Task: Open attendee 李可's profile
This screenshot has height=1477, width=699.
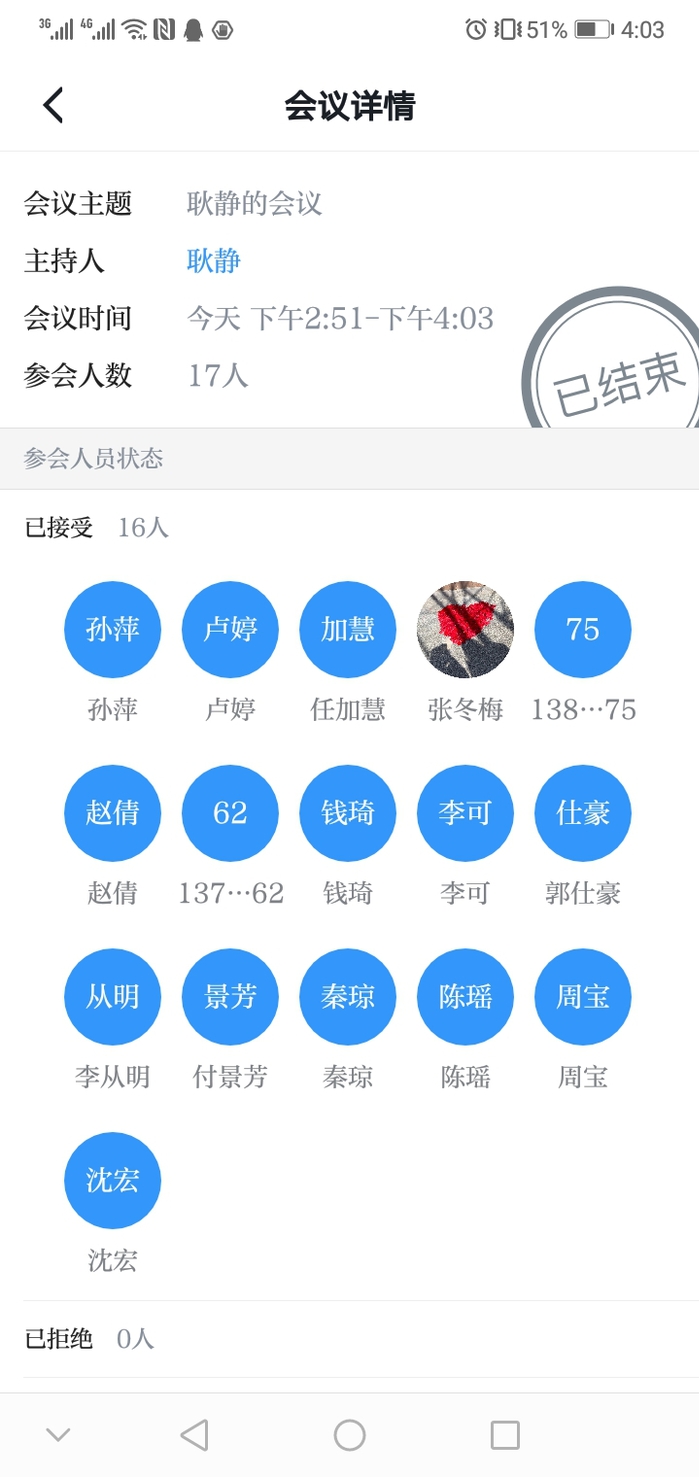Action: coord(465,813)
